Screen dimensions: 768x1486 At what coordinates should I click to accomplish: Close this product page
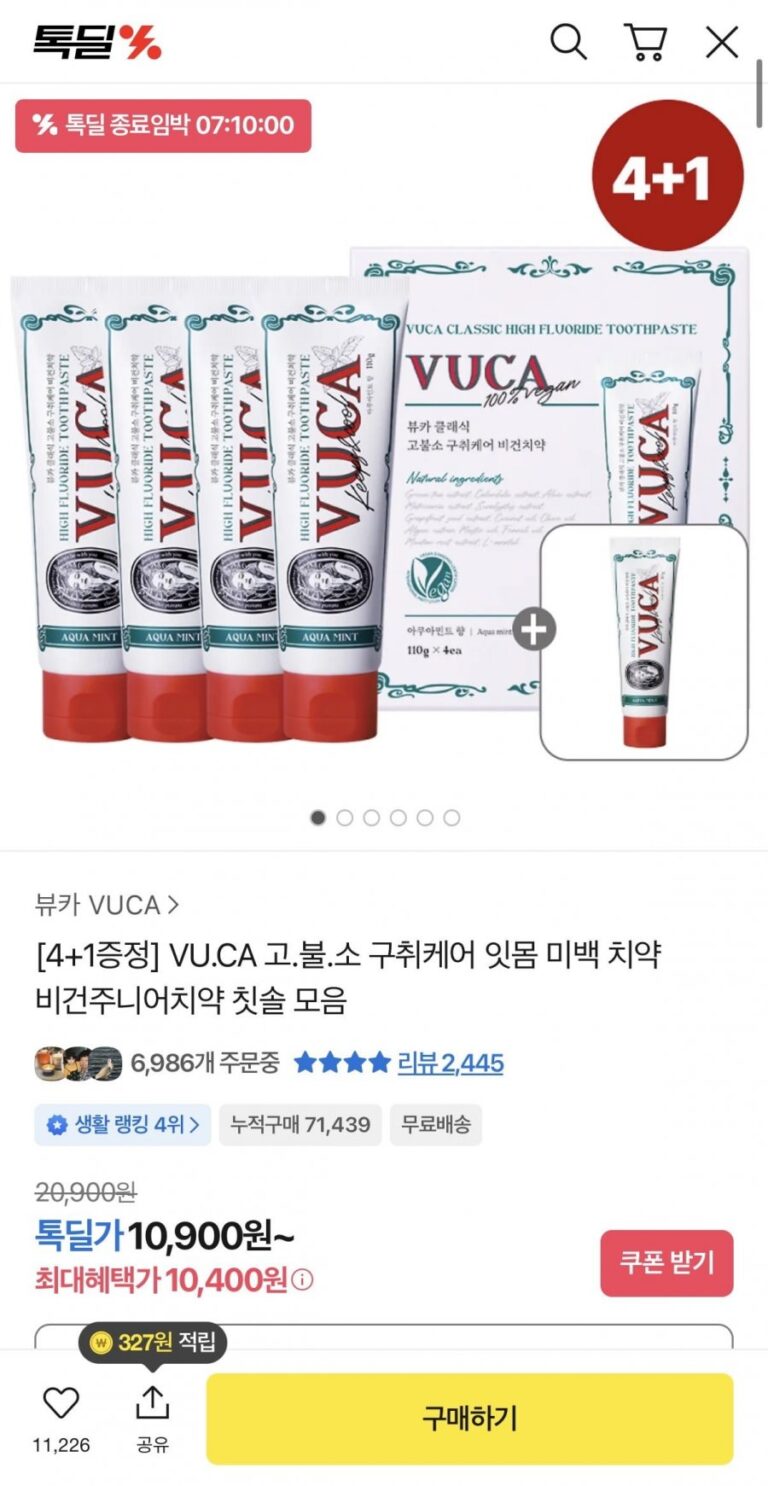point(722,42)
